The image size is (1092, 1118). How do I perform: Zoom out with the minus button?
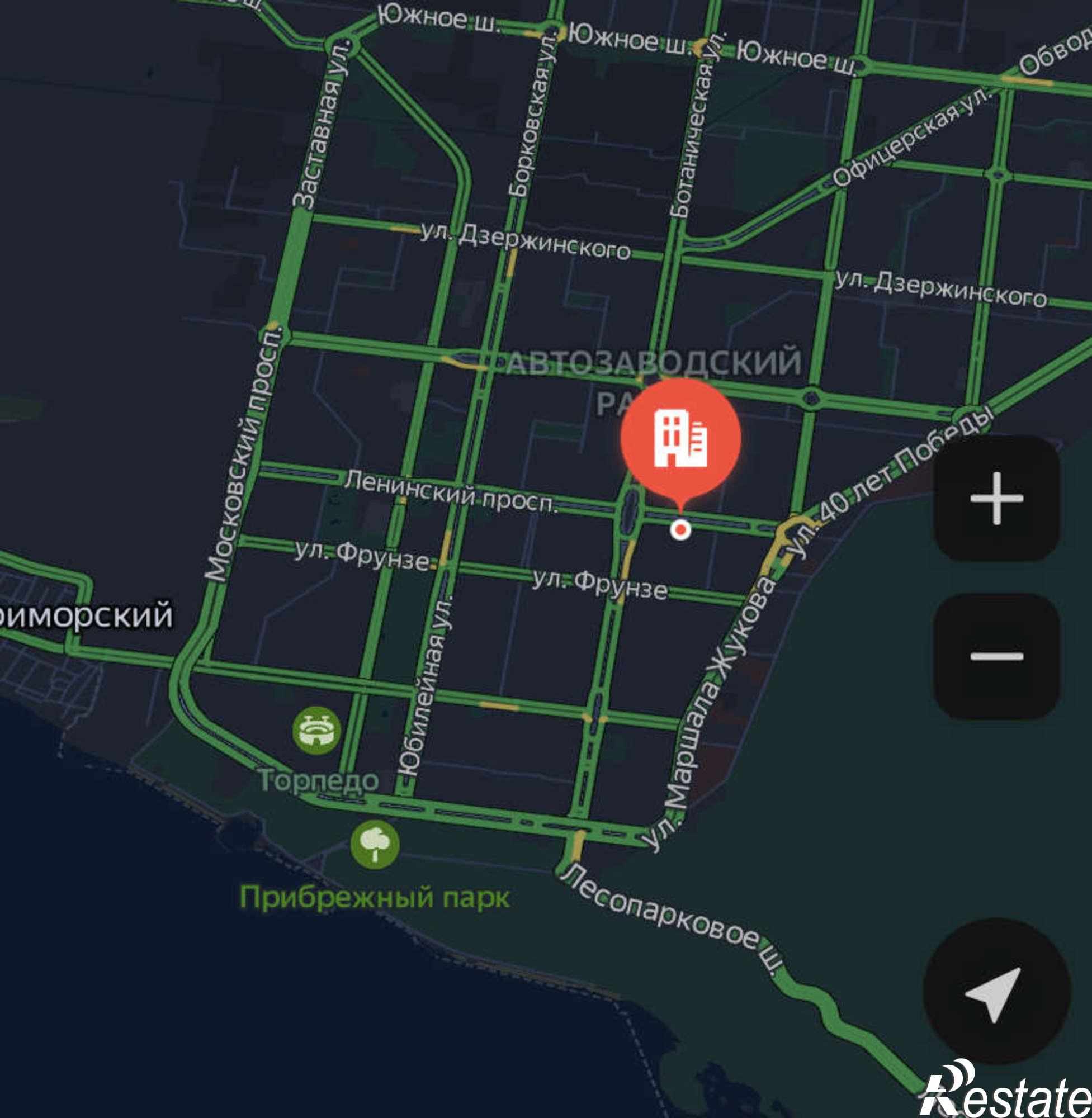coord(996,656)
